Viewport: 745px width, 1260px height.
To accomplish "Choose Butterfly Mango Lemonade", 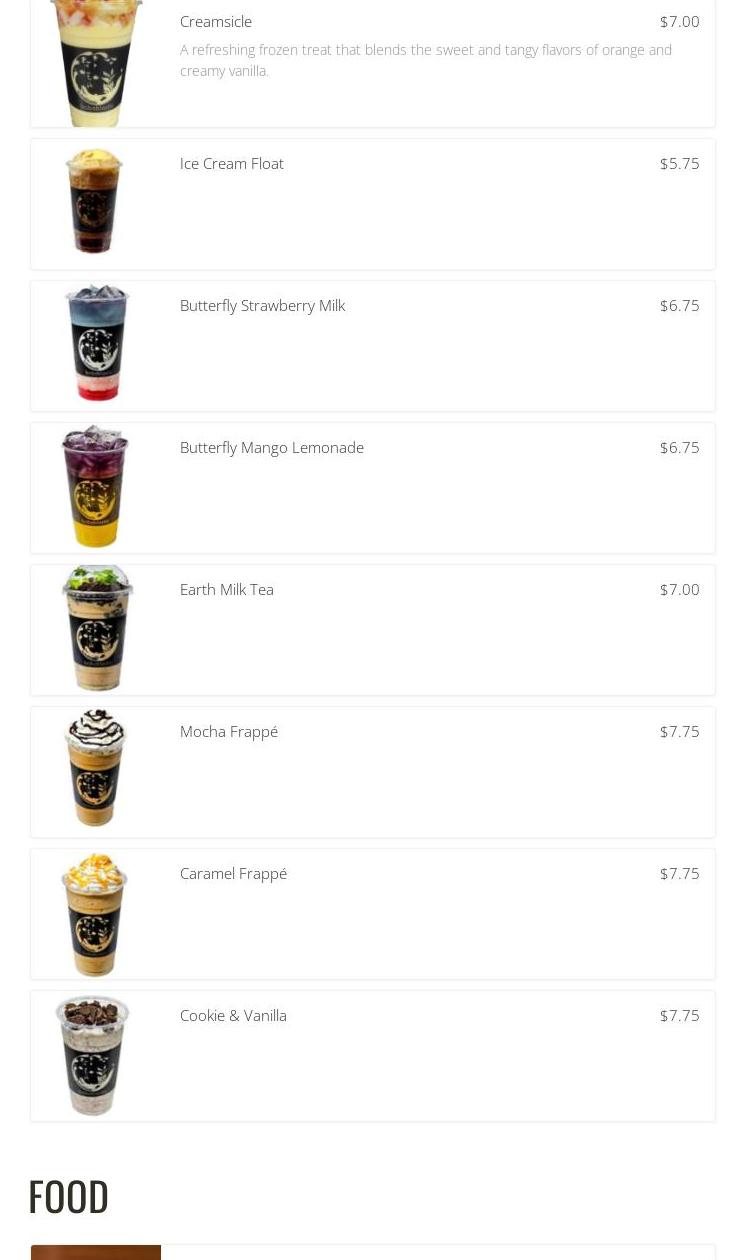I will tap(272, 448).
